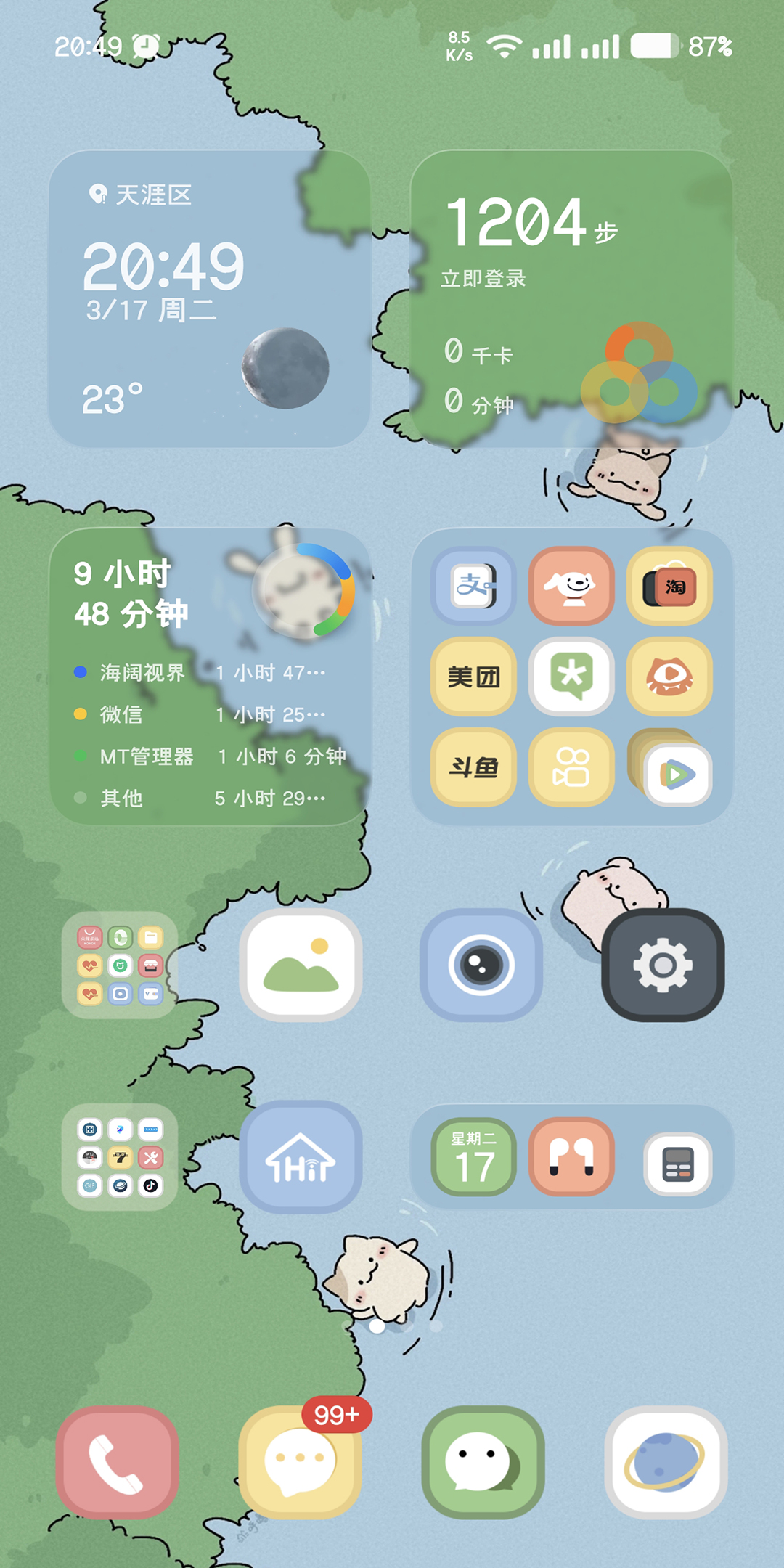Open messages with 99+ badge
Image resolution: width=784 pixels, height=1568 pixels.
pyautogui.click(x=299, y=1463)
